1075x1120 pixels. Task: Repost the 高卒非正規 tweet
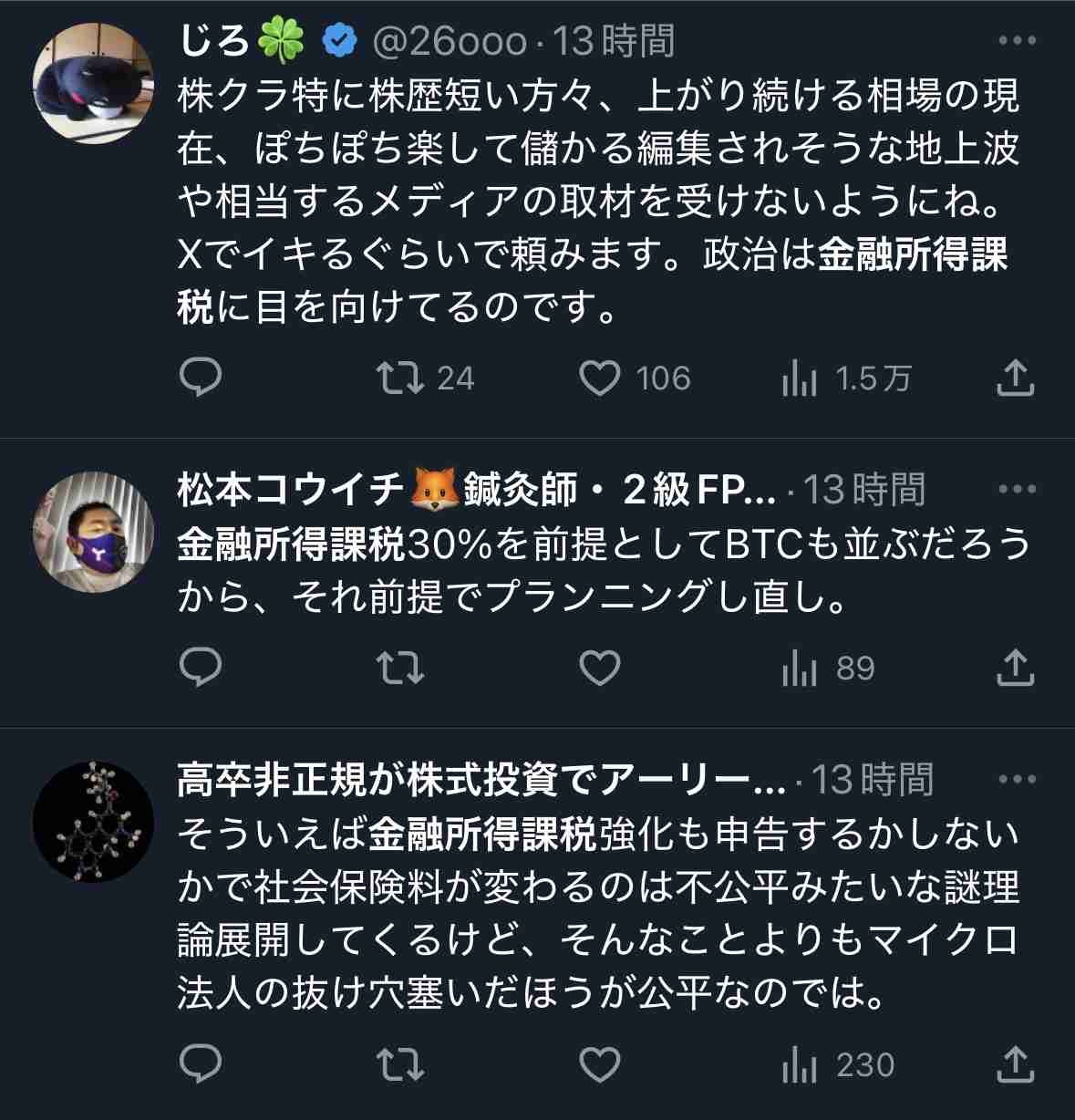pyautogui.click(x=402, y=1063)
